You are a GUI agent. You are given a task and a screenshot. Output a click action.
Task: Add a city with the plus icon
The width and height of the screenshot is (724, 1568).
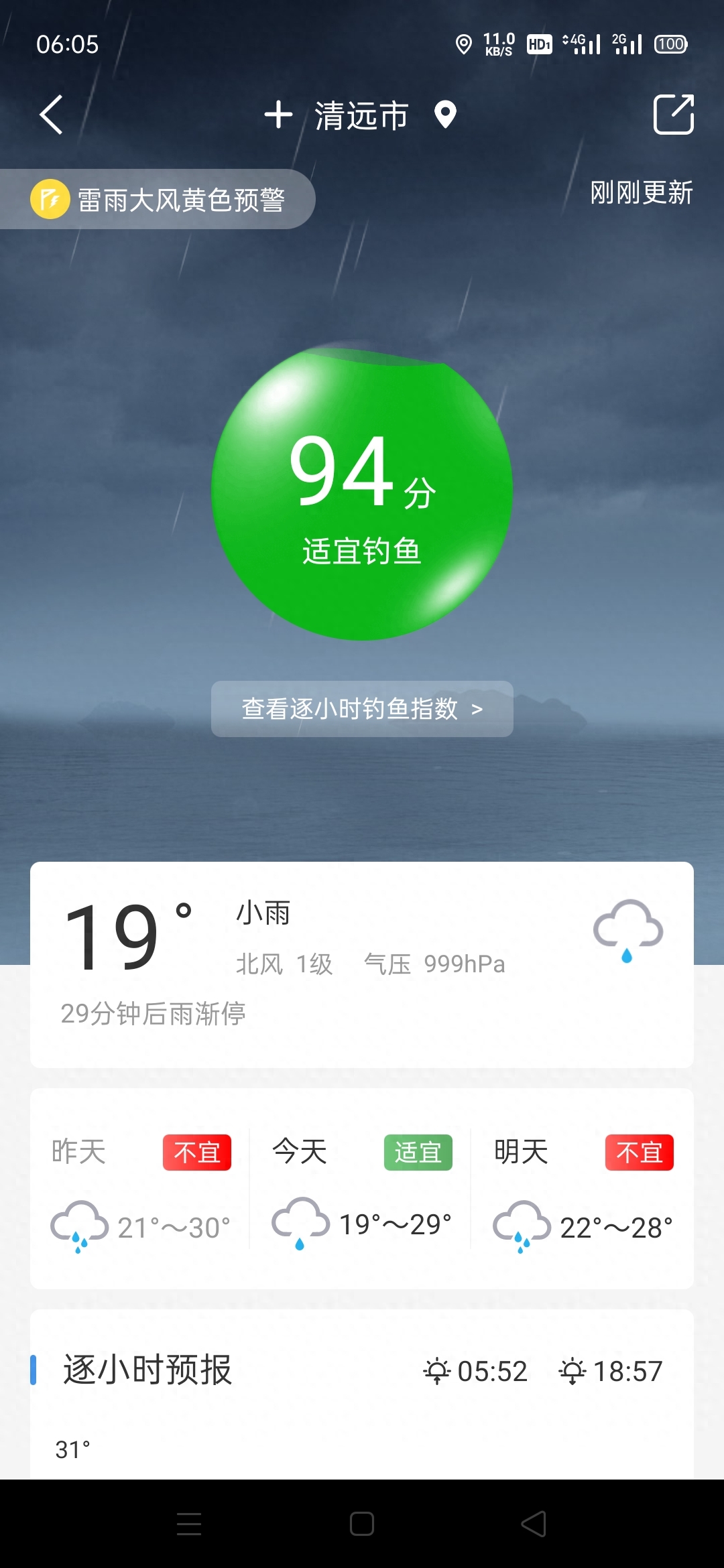pyautogui.click(x=278, y=115)
